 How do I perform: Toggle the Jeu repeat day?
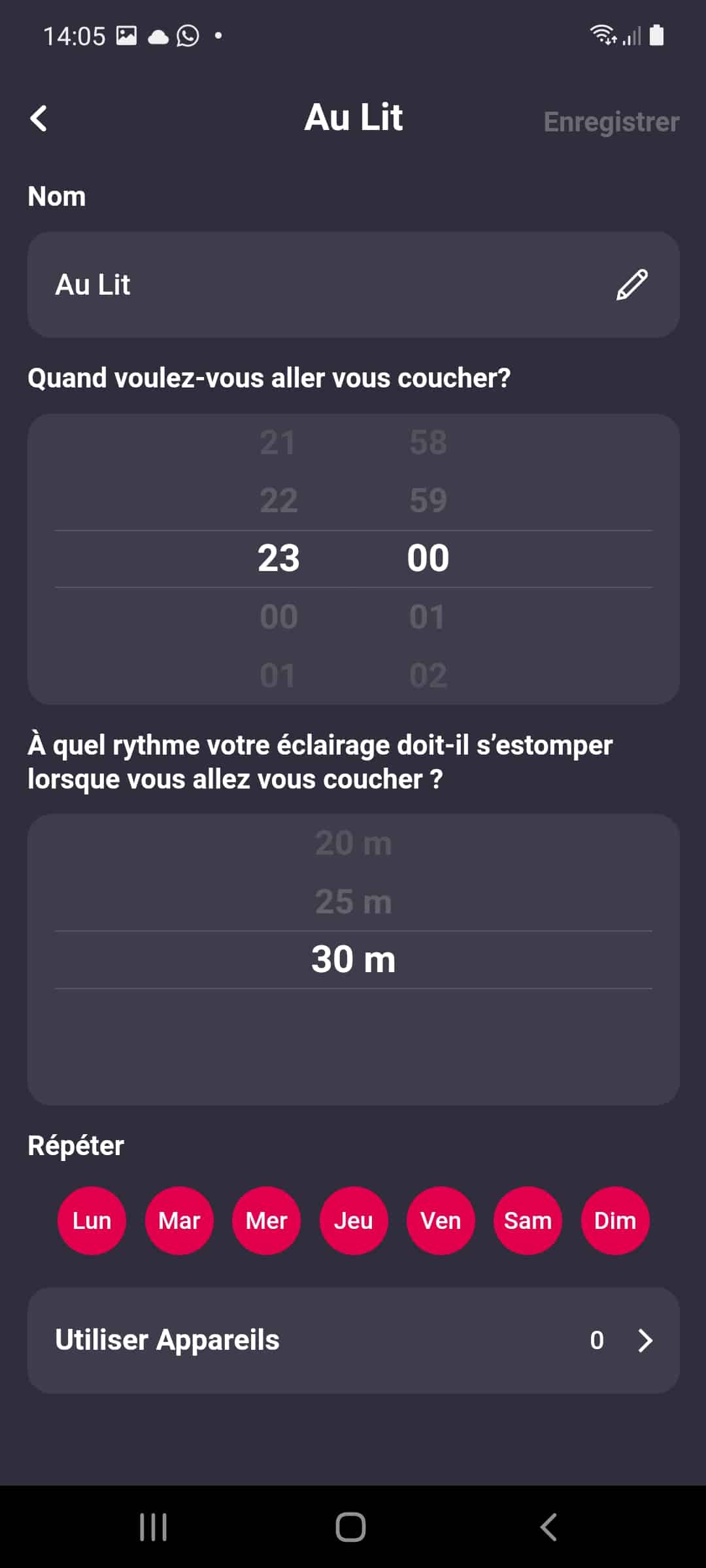pos(354,1220)
